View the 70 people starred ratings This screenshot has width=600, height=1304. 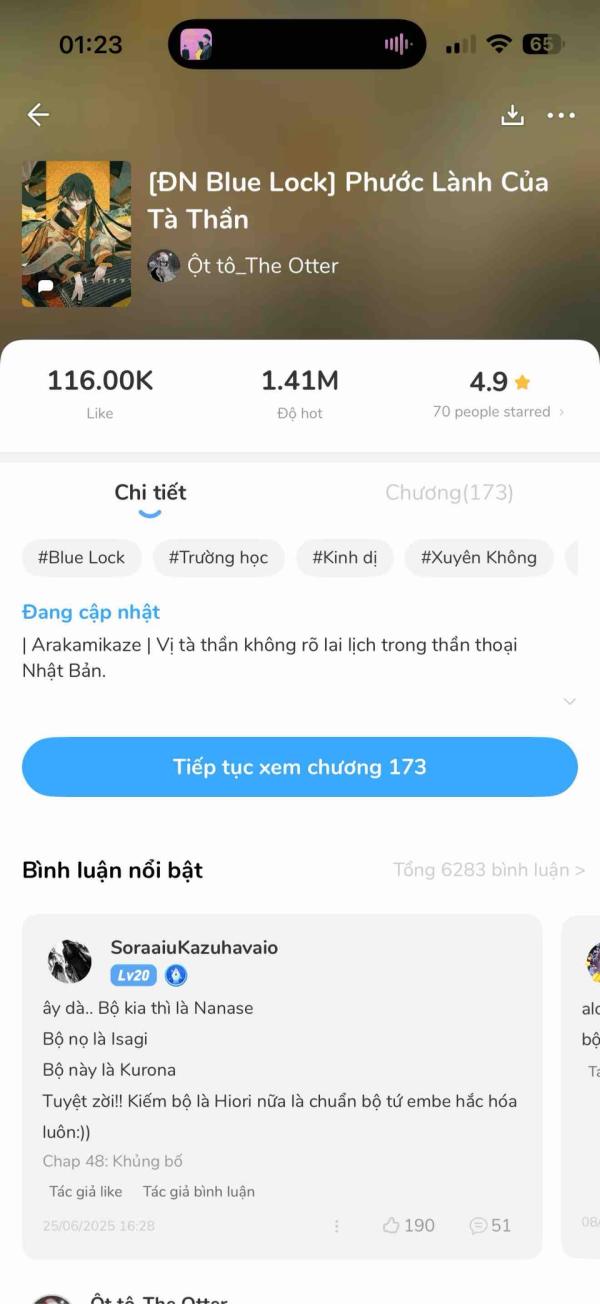[x=497, y=412]
